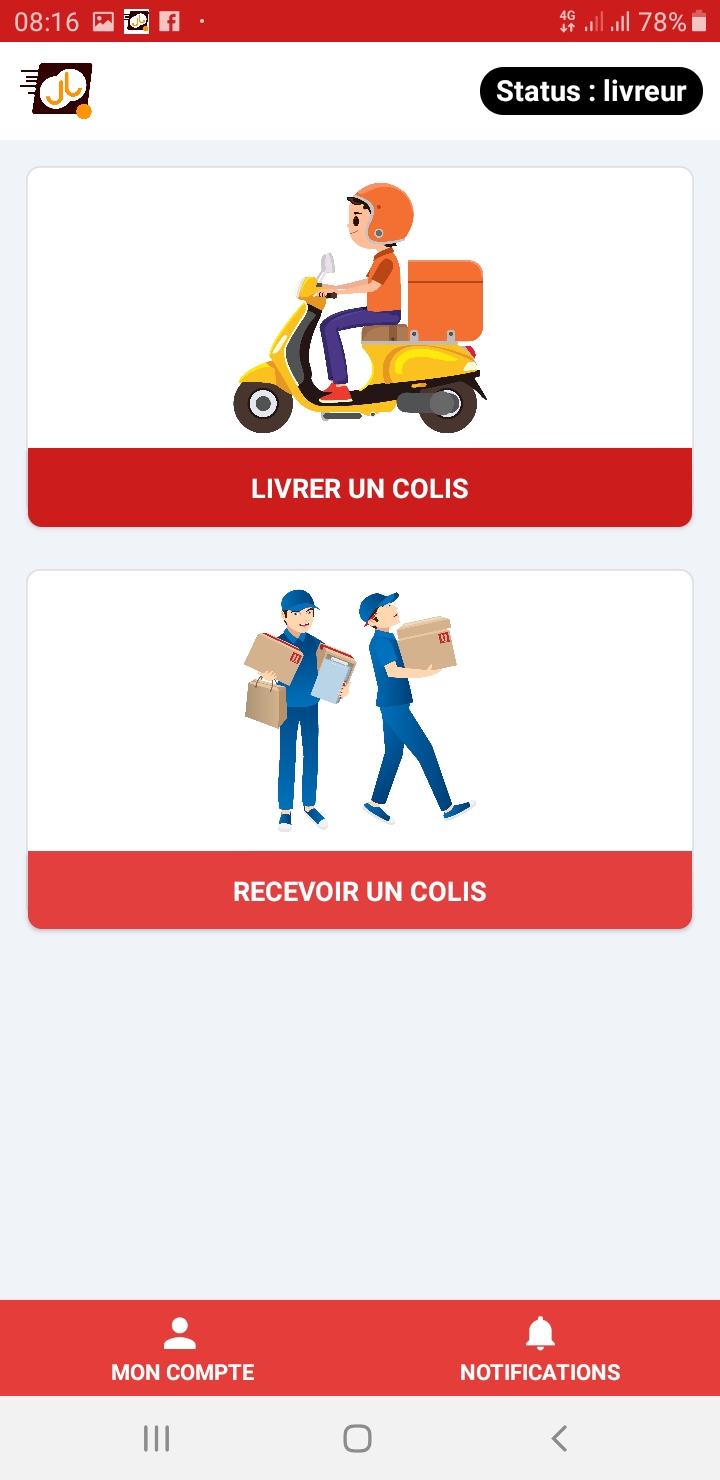Open recent apps from the navigation bar
The width and height of the screenshot is (720, 1480).
pos(156,1439)
